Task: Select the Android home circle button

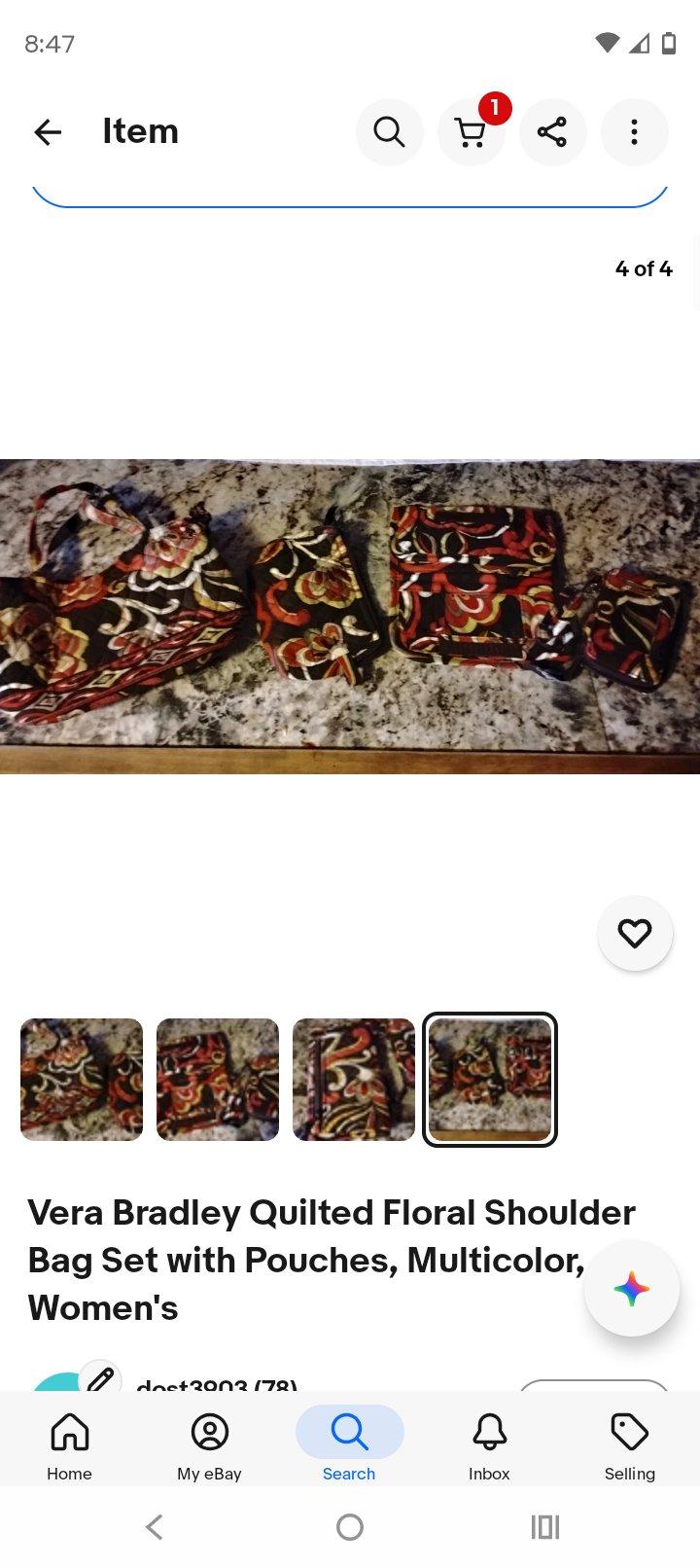Action: tap(349, 1526)
